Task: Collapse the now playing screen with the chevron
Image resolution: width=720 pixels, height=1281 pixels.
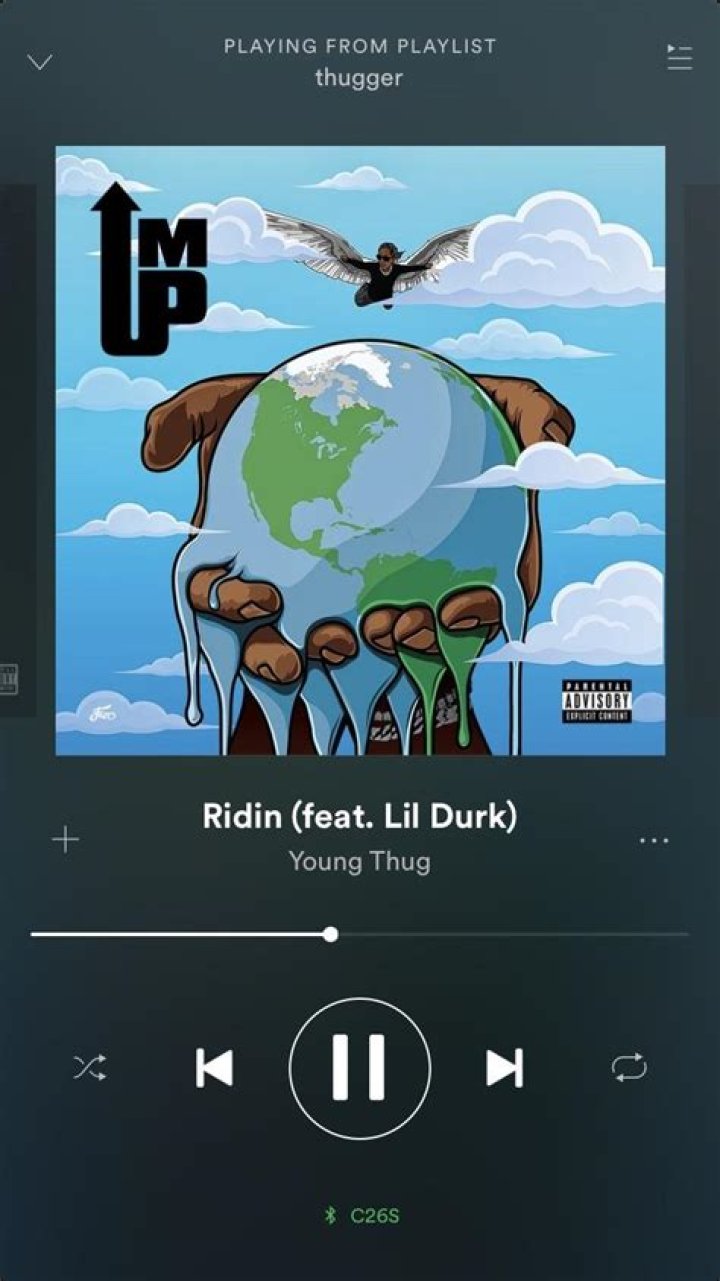Action: click(39, 62)
